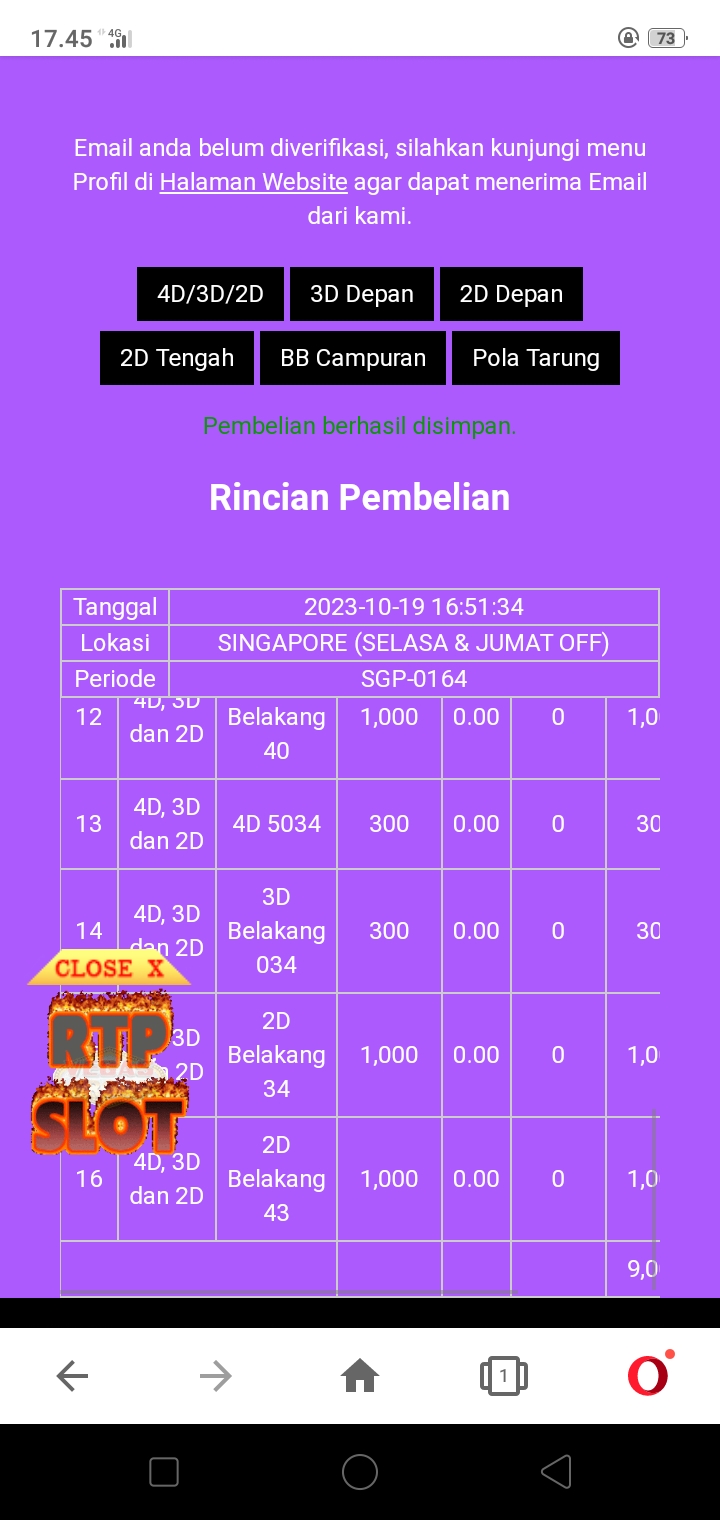Select Pola Tarung option
This screenshot has width=720, height=1520.
(536, 358)
